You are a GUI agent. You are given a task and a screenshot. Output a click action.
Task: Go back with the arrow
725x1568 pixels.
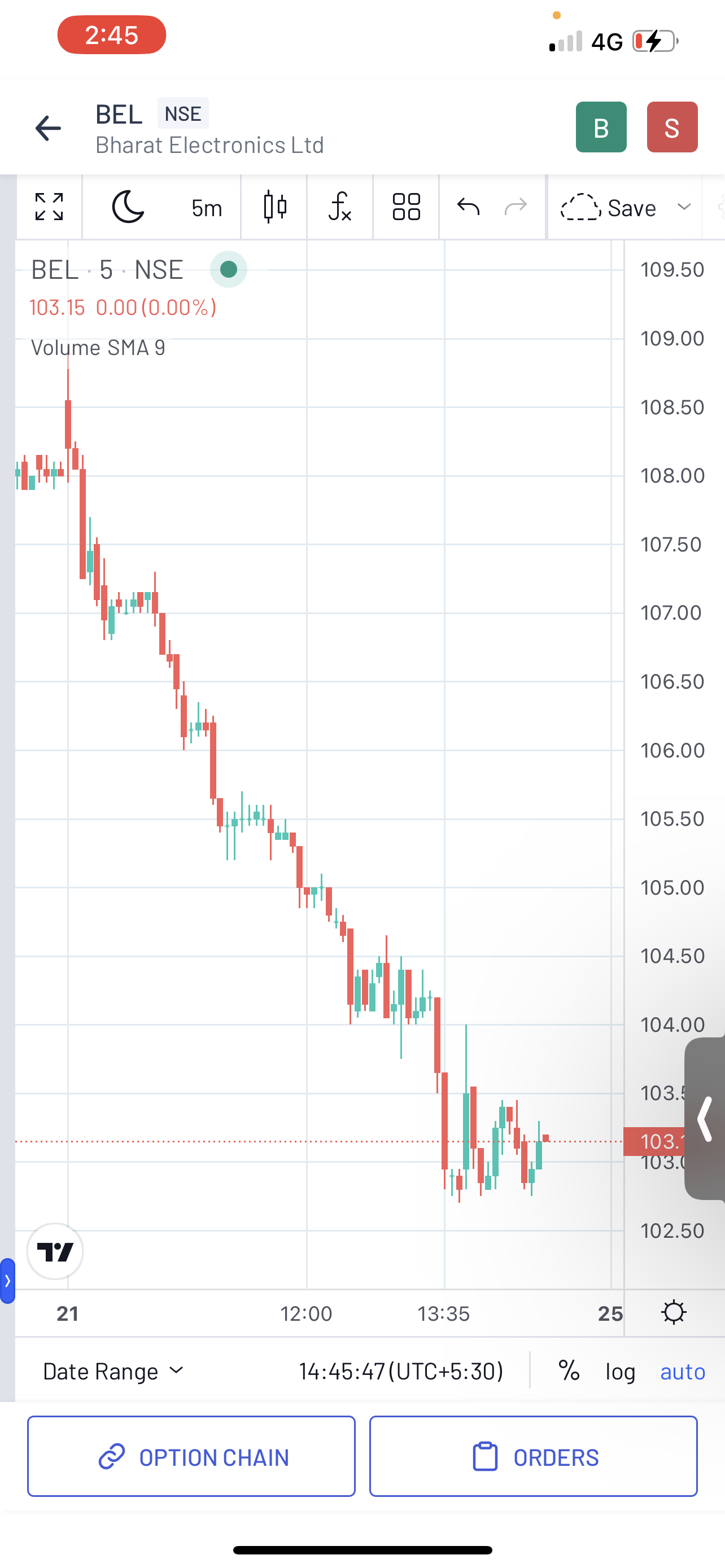(48, 128)
